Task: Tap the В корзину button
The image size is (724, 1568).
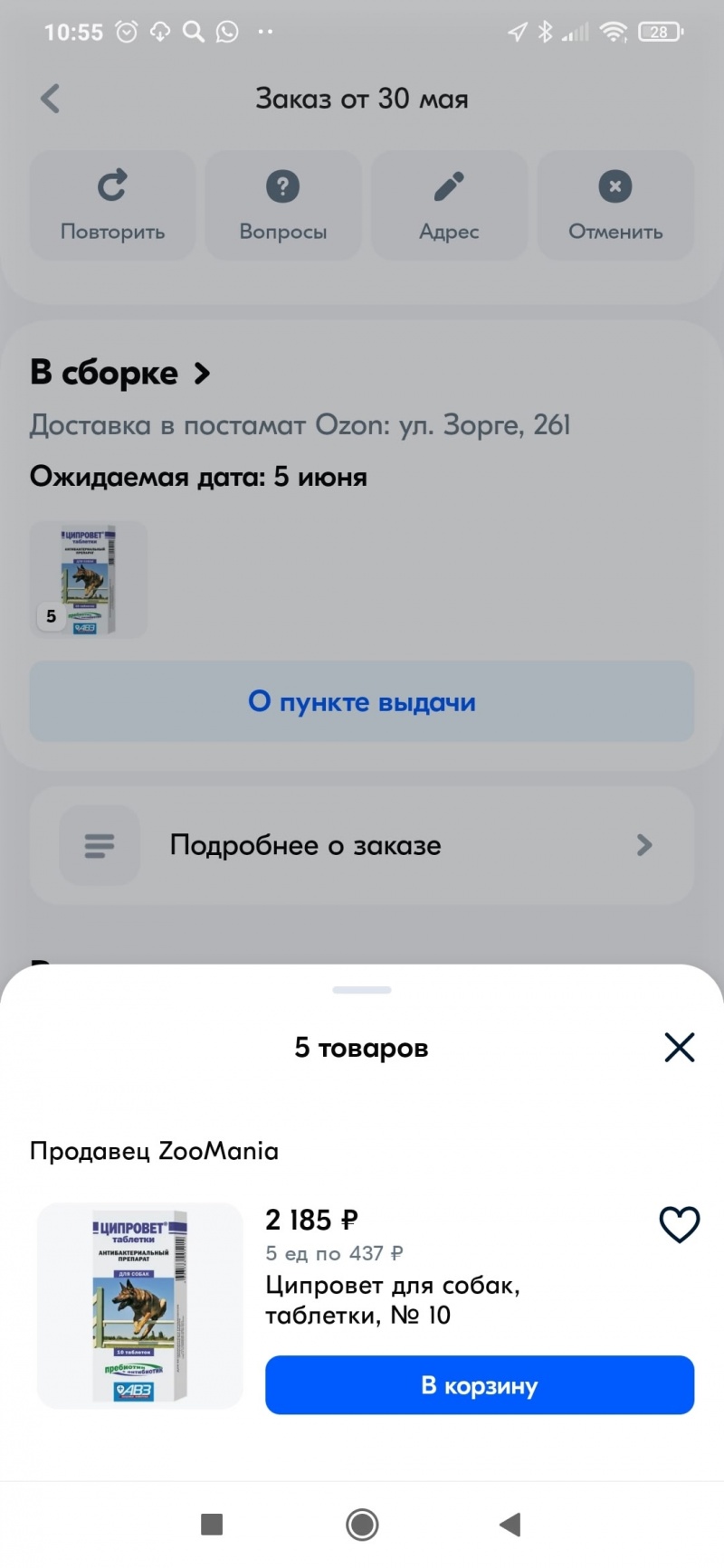Action: coord(479,1384)
